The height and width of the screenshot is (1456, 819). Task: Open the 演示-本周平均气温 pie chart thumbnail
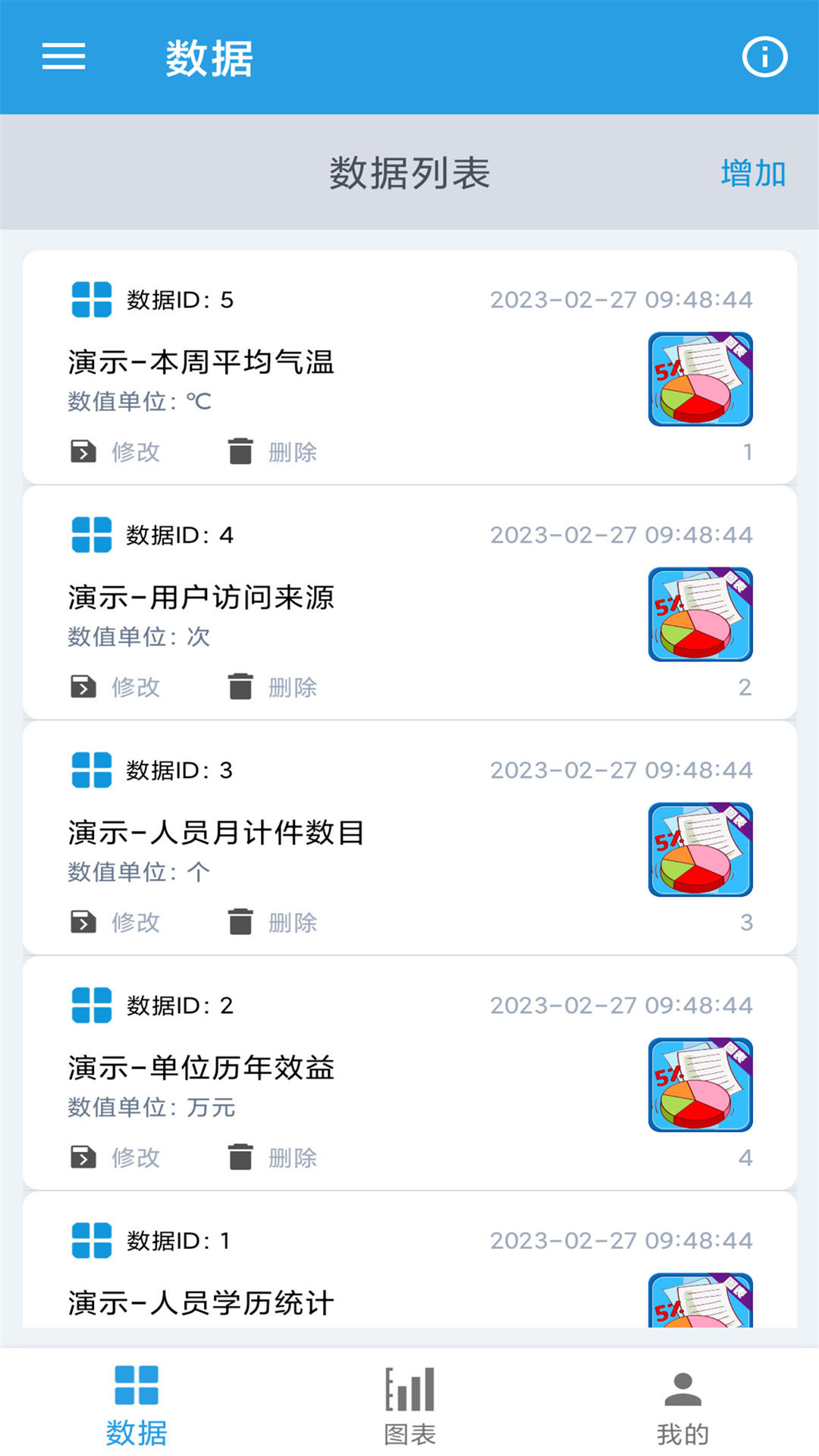click(699, 378)
